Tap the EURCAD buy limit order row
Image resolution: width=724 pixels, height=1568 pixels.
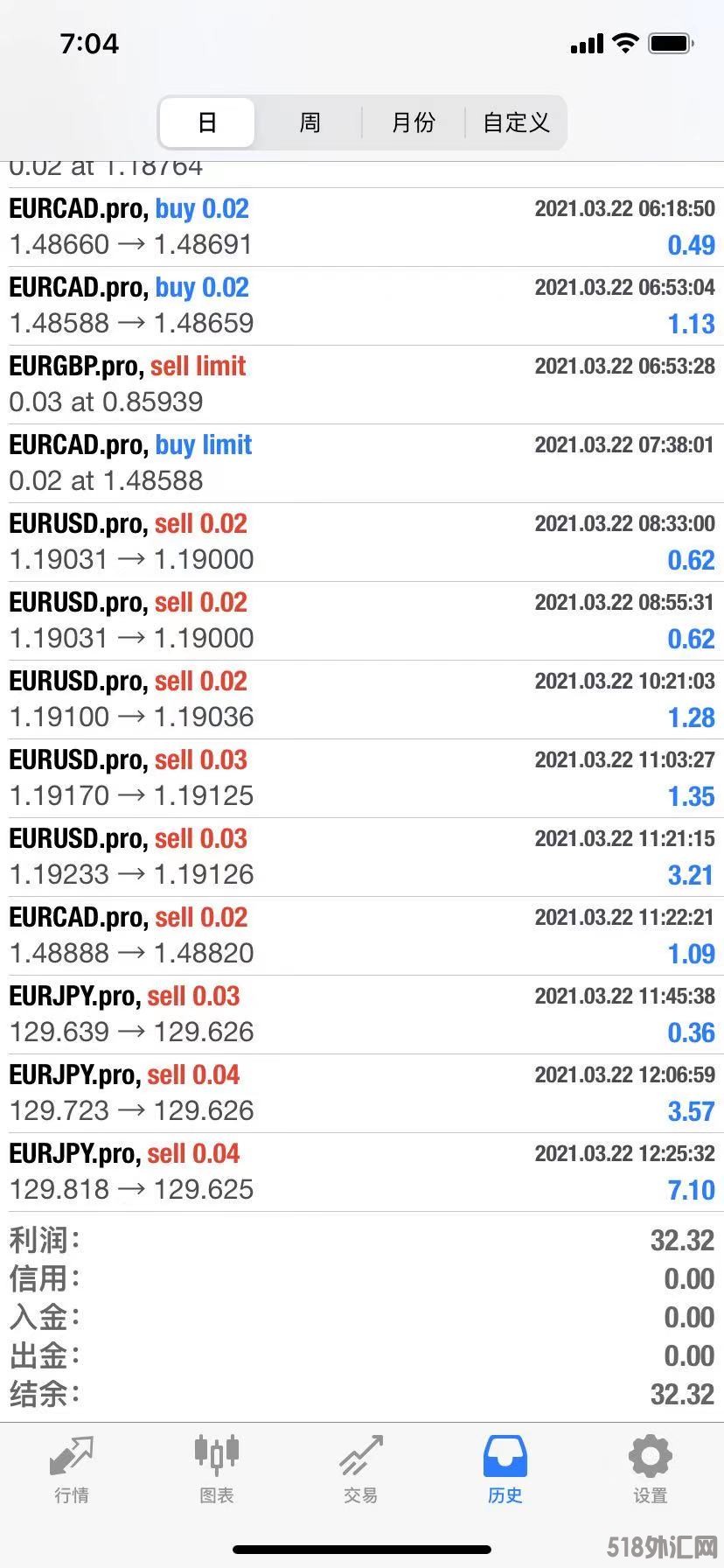tap(362, 463)
